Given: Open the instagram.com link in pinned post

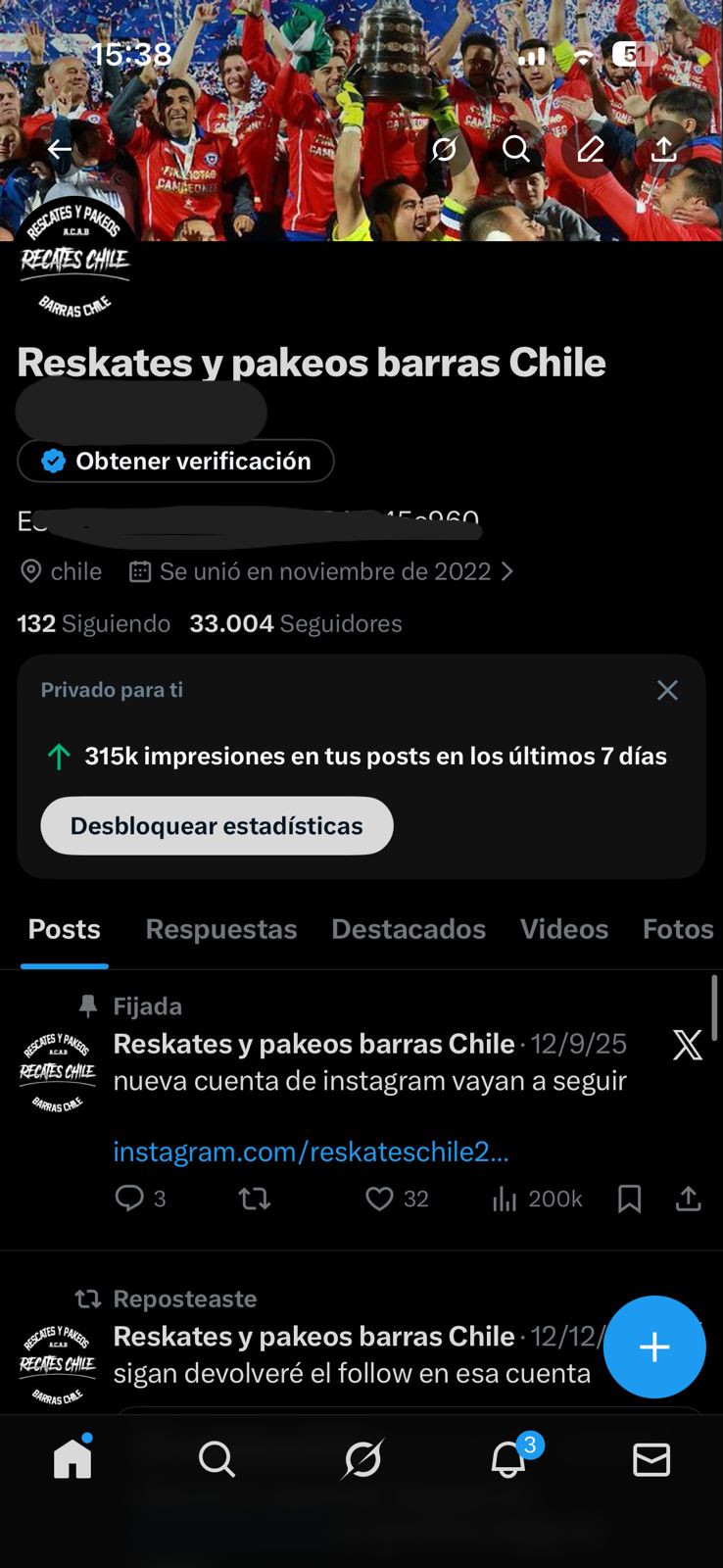Looking at the screenshot, I should (x=311, y=1151).
